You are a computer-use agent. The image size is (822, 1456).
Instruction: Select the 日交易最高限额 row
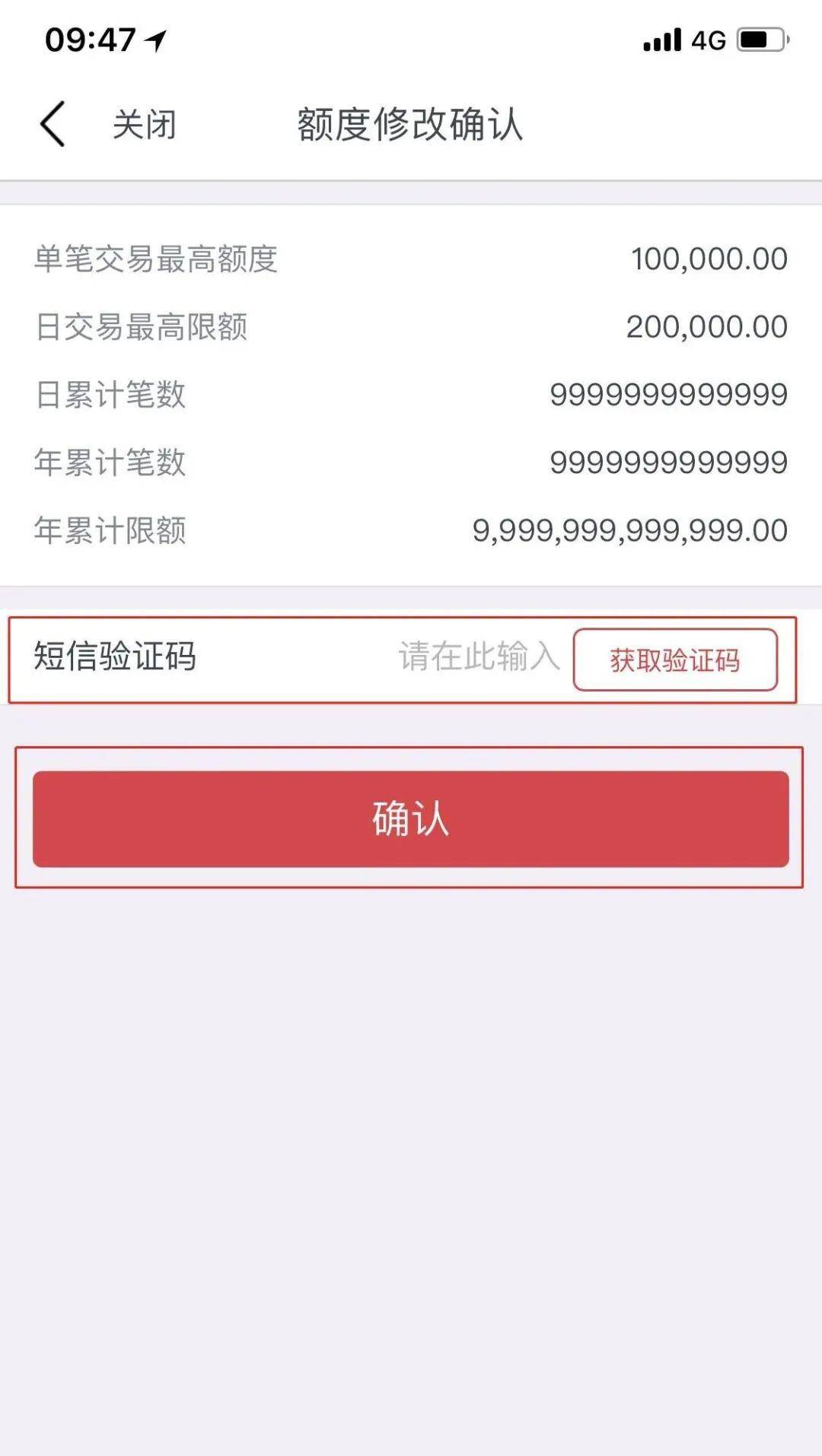click(x=411, y=326)
